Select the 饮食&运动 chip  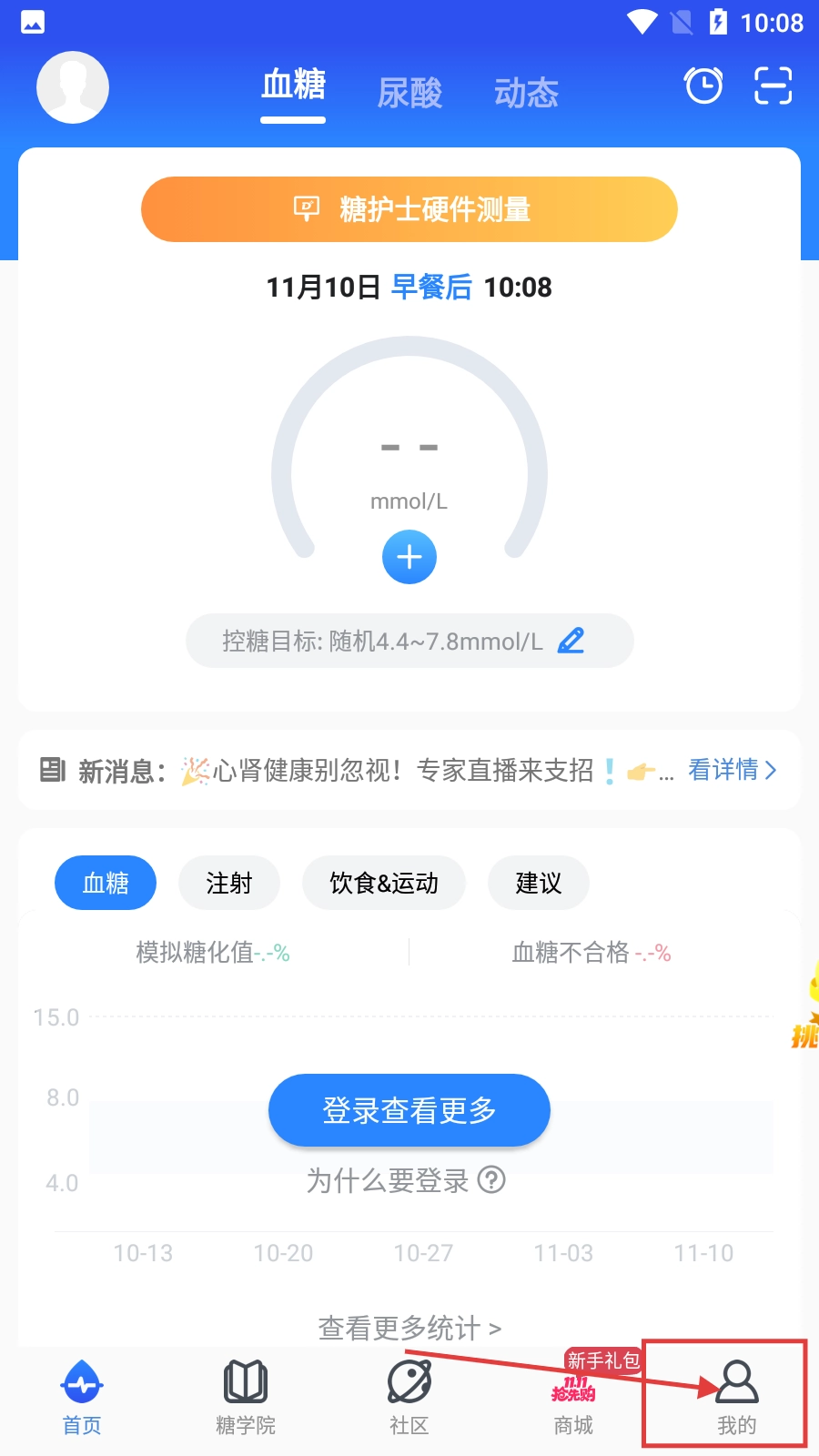tap(384, 883)
